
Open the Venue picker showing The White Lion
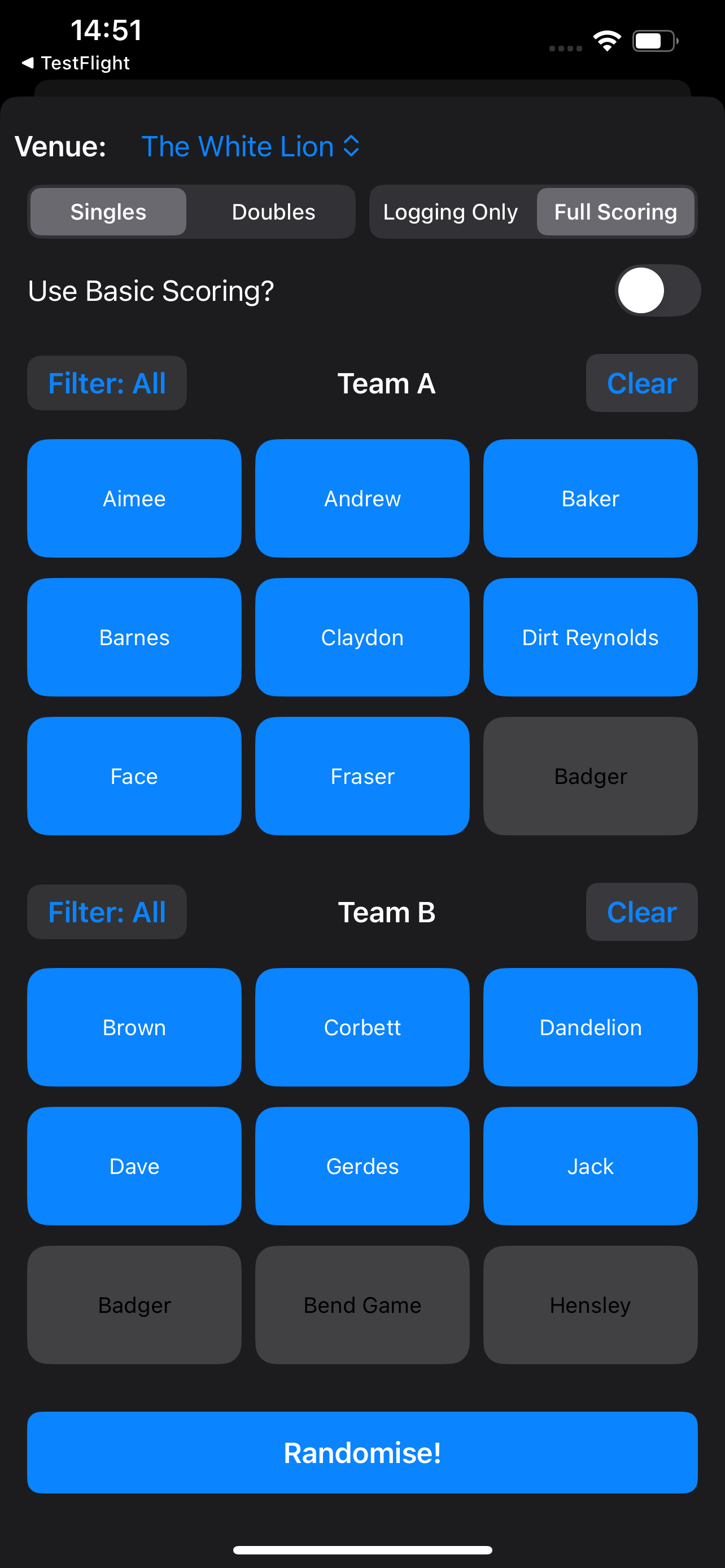click(250, 147)
